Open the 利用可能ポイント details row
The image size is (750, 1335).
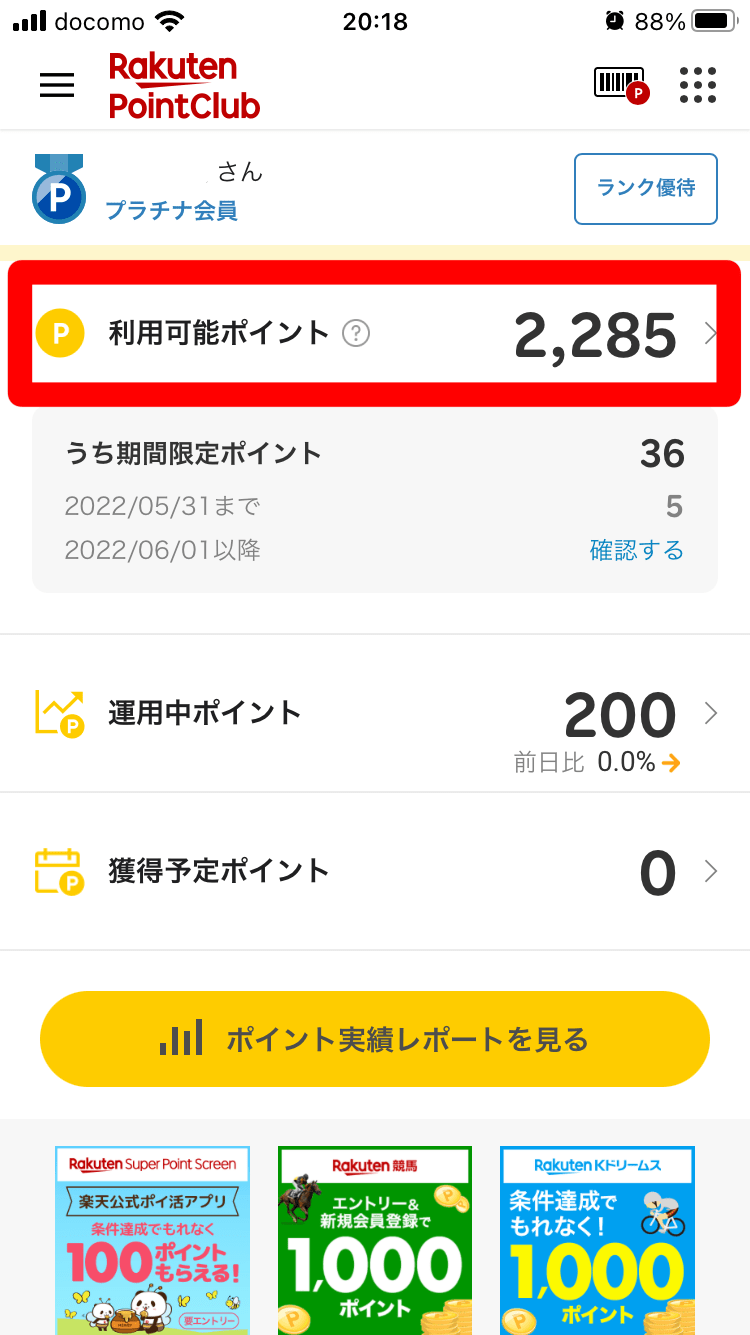pos(374,334)
